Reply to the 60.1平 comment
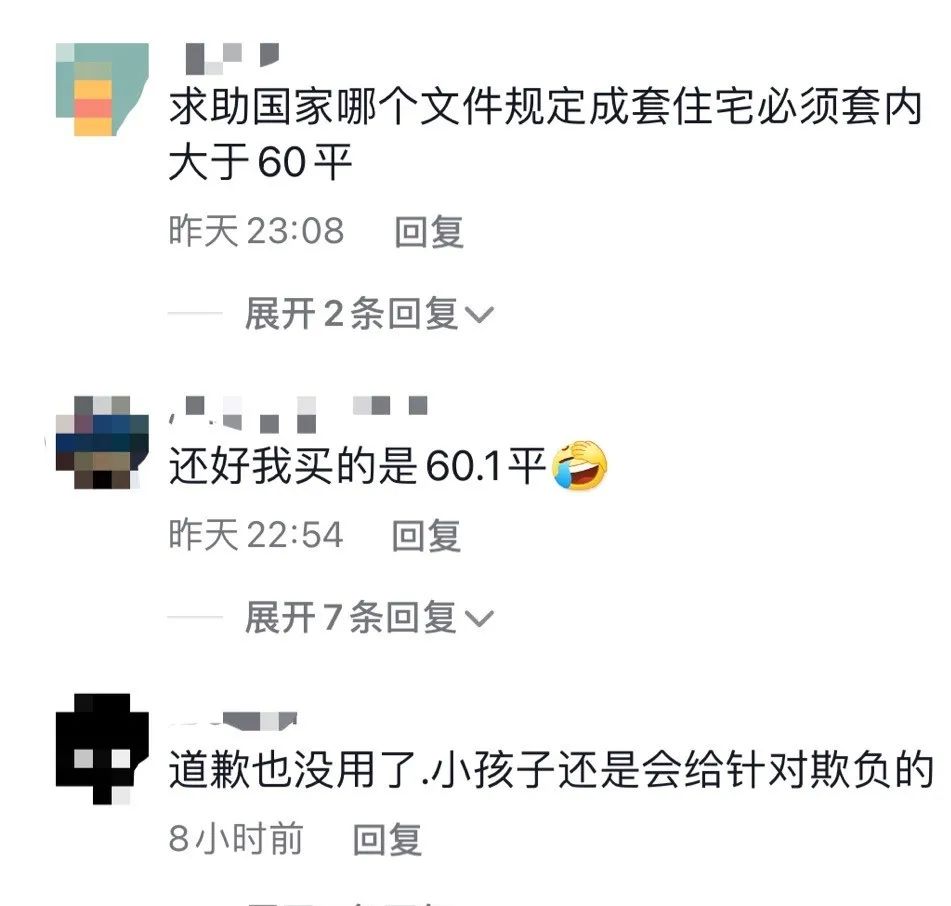This screenshot has width=951, height=906. point(426,535)
